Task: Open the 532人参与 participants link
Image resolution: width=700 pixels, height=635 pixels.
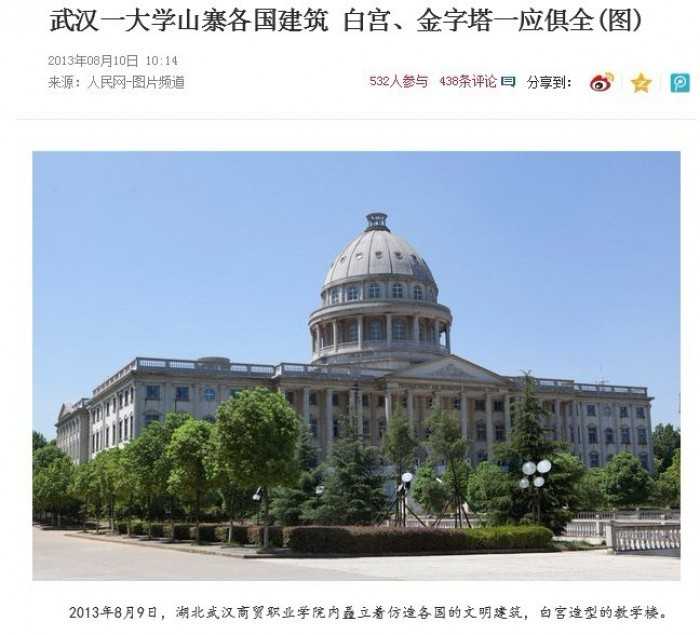Action: coord(398,82)
